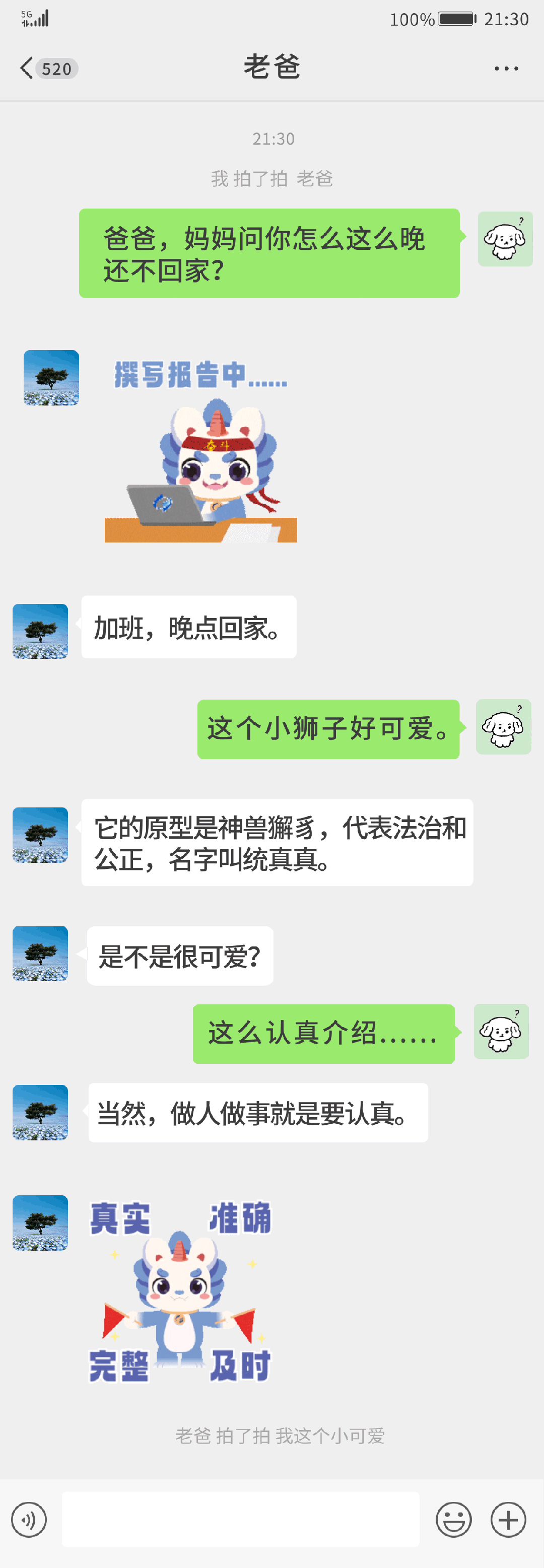Image resolution: width=544 pixels, height=1568 pixels.
Task: Open the emoji sticker panel
Action: coord(453,1519)
